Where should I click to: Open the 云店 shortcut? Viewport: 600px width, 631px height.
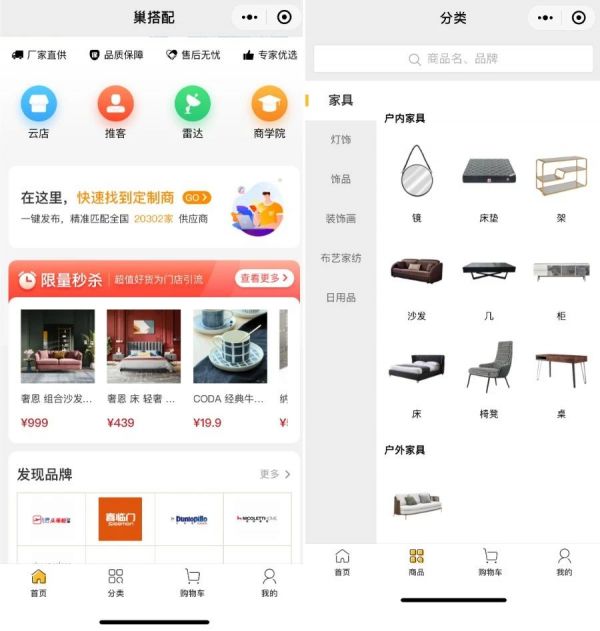(x=39, y=111)
